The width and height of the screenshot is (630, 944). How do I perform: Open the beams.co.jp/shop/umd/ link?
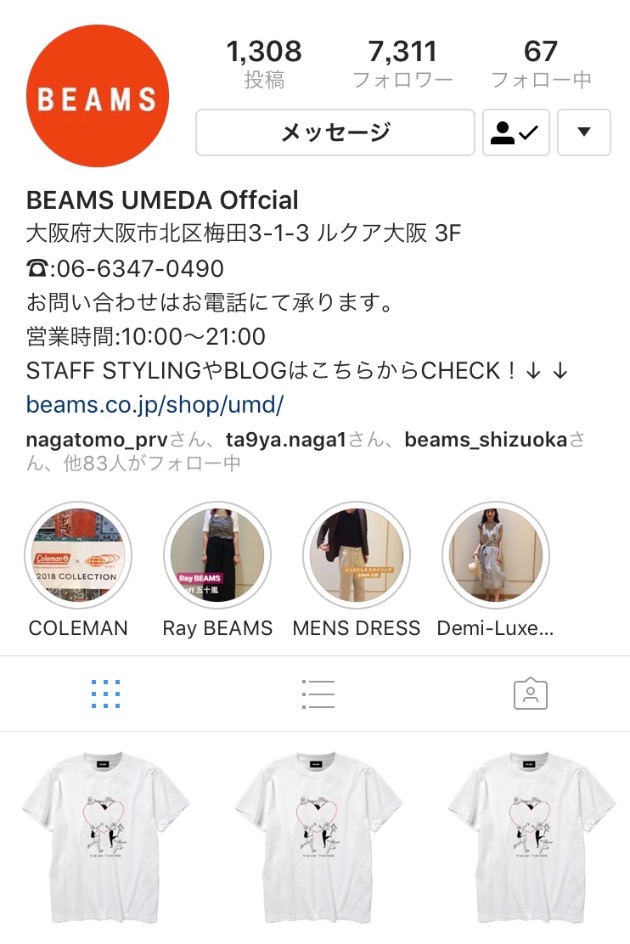click(x=155, y=405)
